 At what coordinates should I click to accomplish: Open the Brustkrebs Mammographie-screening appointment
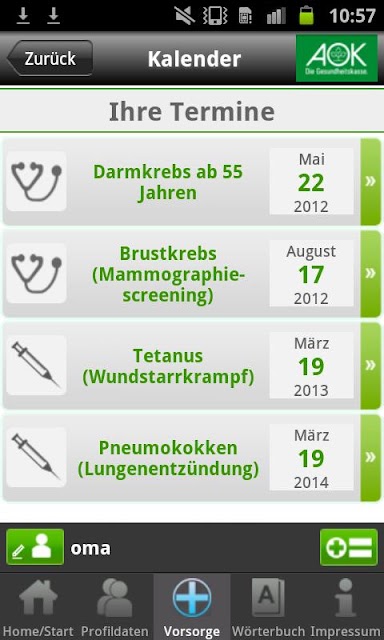[x=192, y=274]
